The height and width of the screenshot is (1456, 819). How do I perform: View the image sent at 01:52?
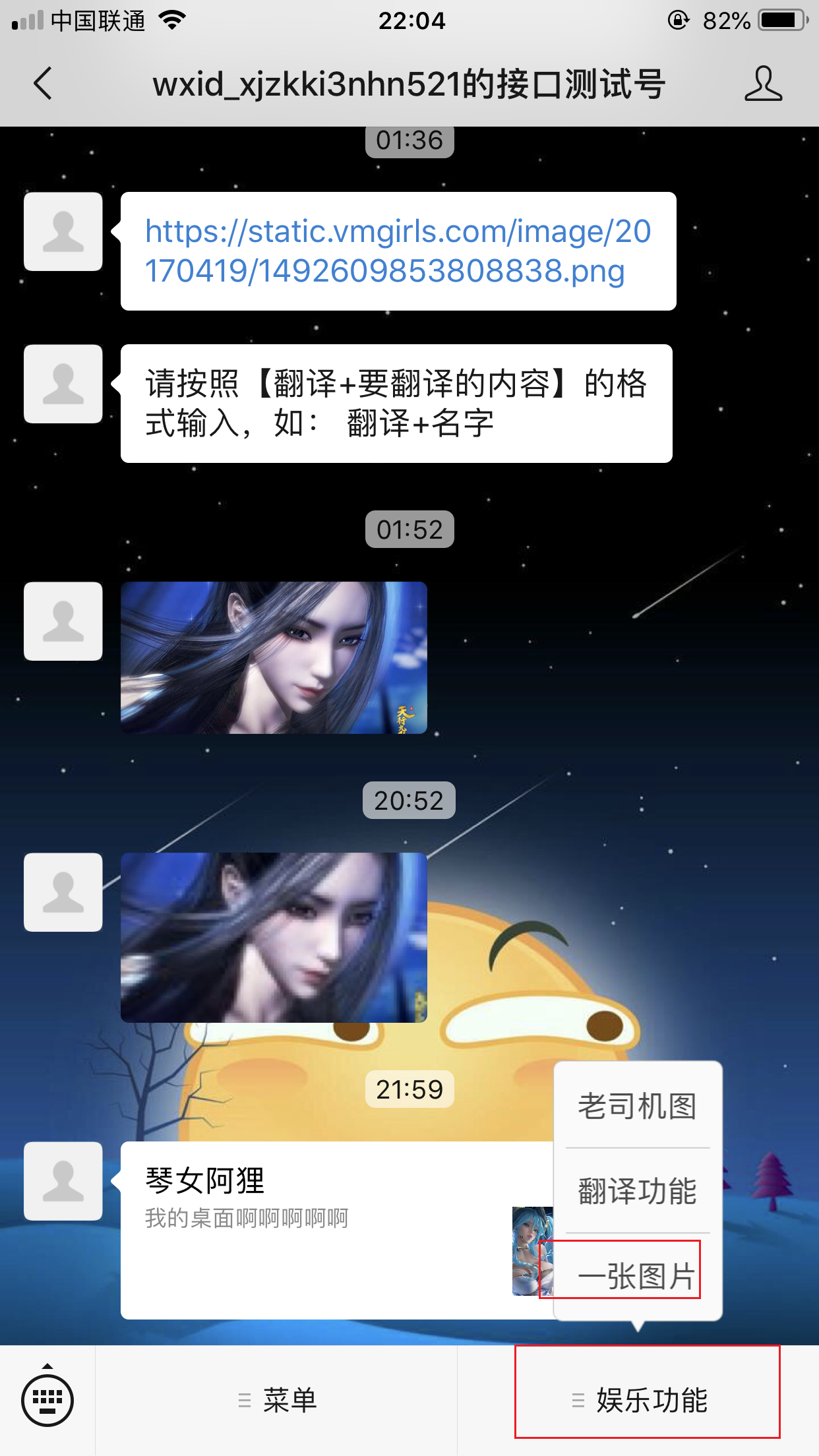click(x=274, y=657)
